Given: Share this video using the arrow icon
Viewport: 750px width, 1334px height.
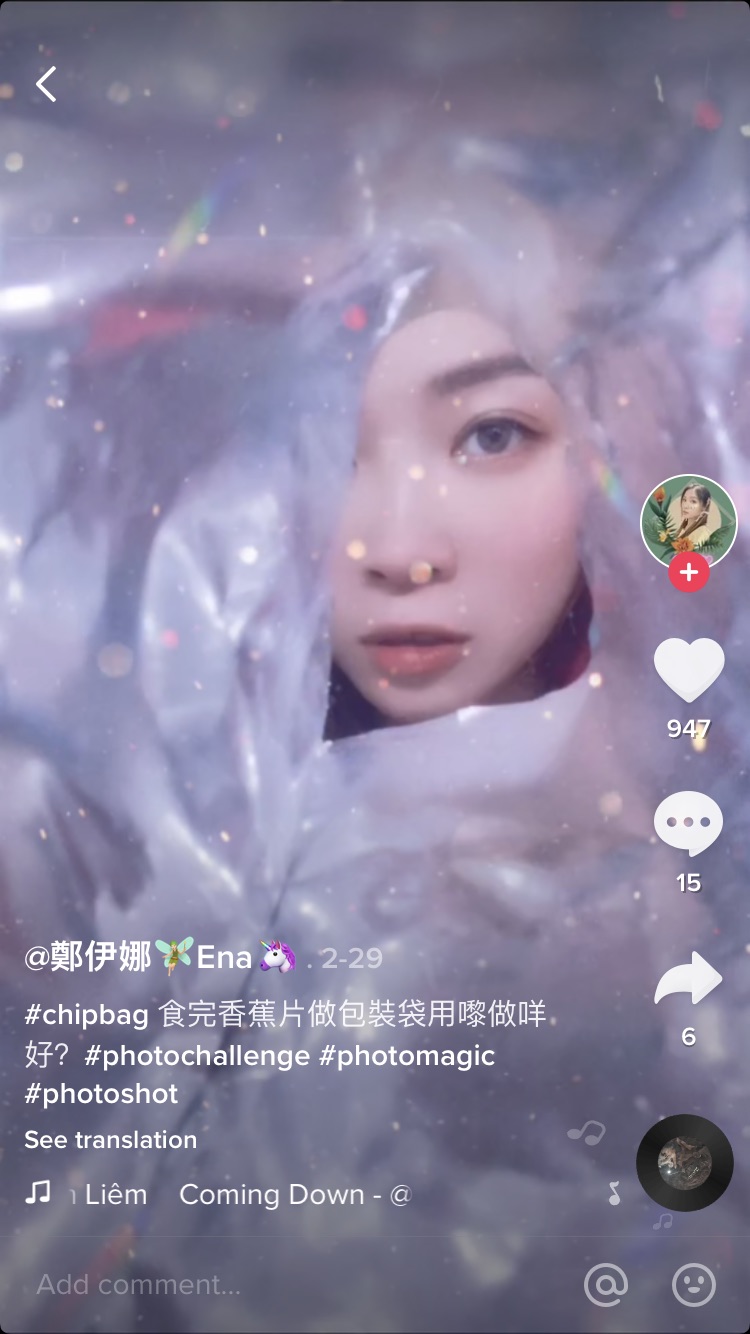Looking at the screenshot, I should click(x=688, y=979).
